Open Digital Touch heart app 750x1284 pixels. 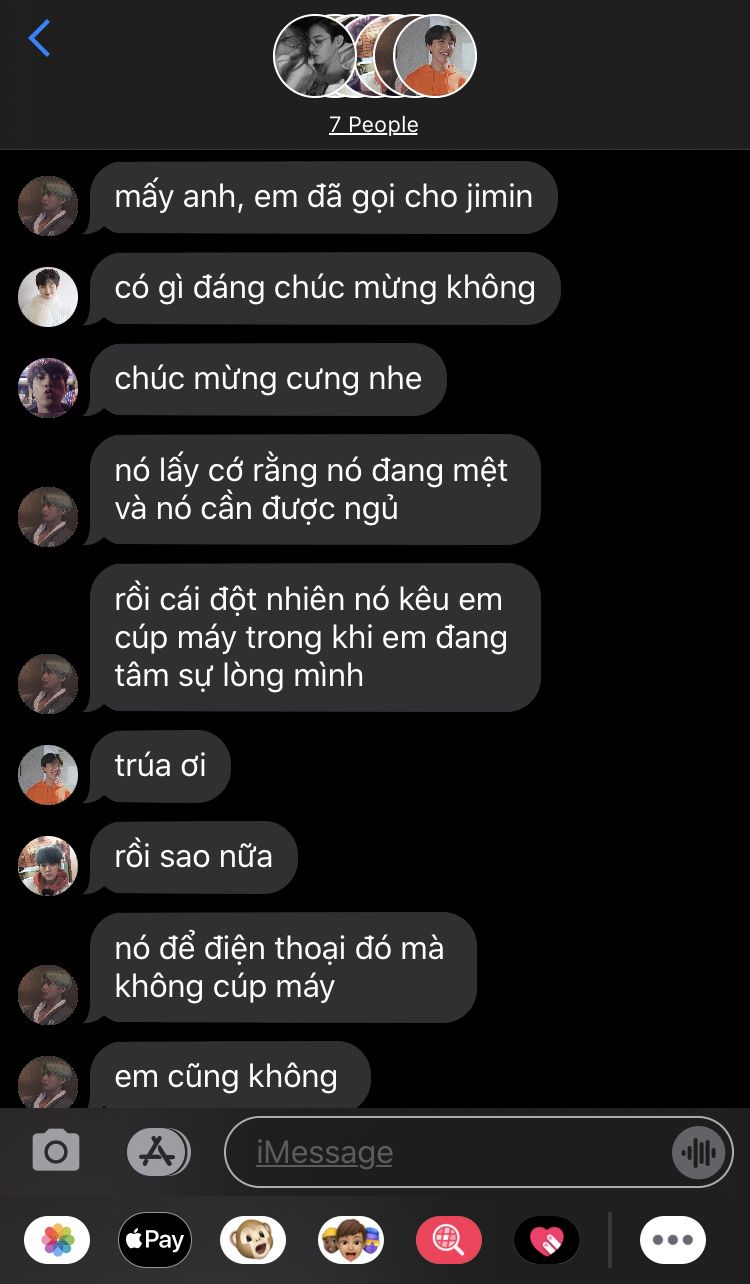coord(547,1241)
